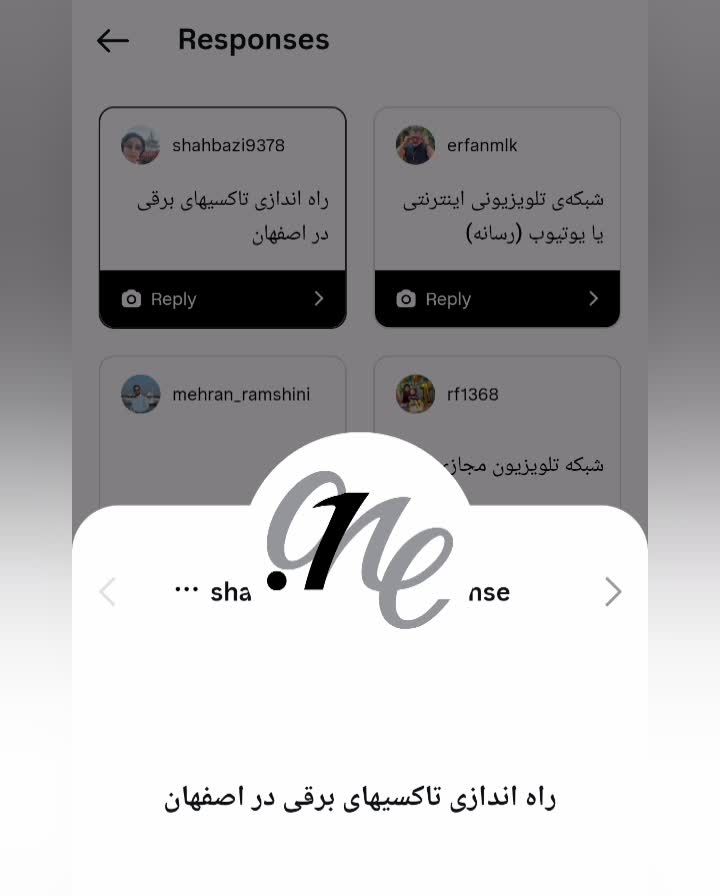
Task: Reply to shahbazi9378's response
Action: (x=222, y=299)
